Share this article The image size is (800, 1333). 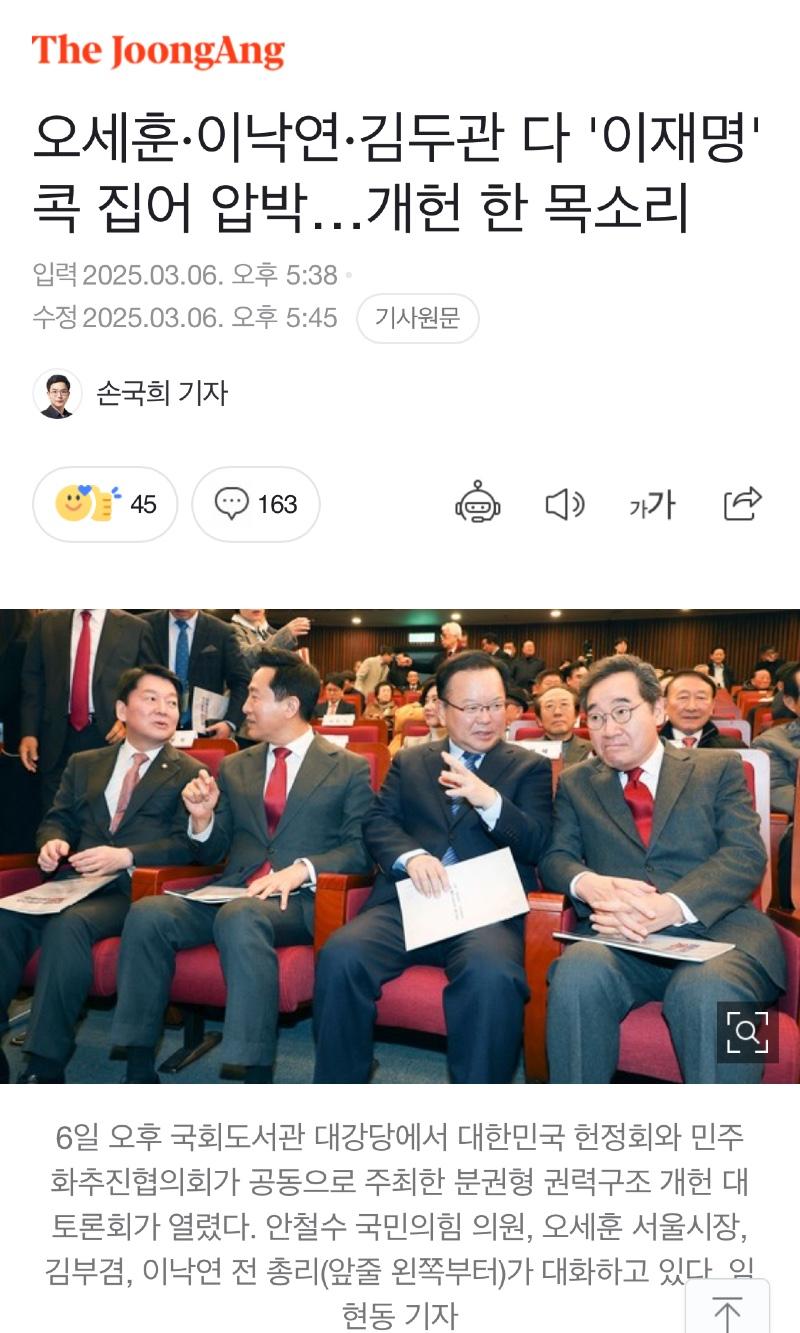click(742, 503)
